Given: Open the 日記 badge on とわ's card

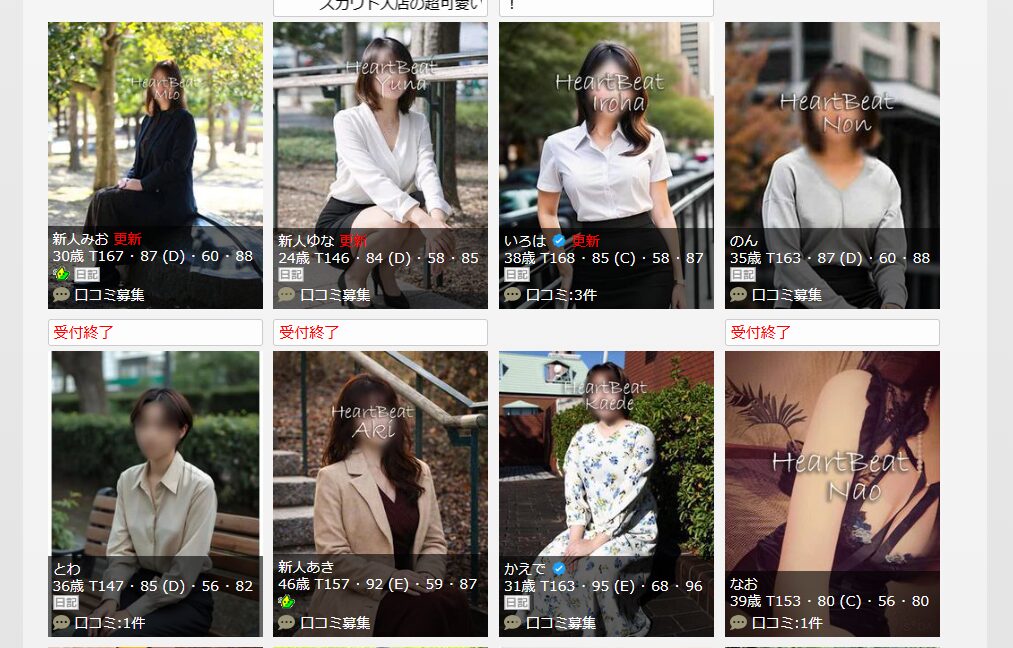Looking at the screenshot, I should (x=66, y=603).
